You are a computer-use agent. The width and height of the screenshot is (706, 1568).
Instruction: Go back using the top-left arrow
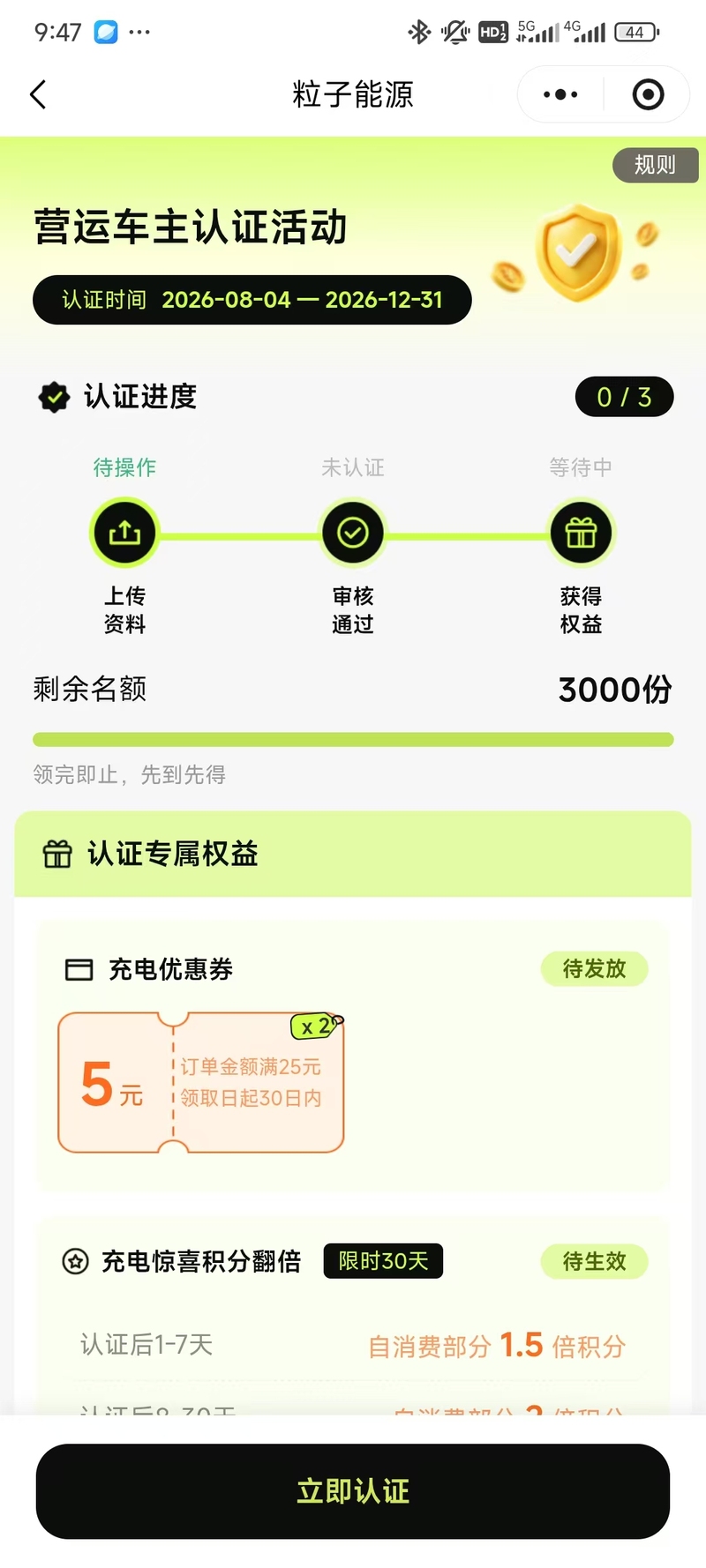[38, 94]
